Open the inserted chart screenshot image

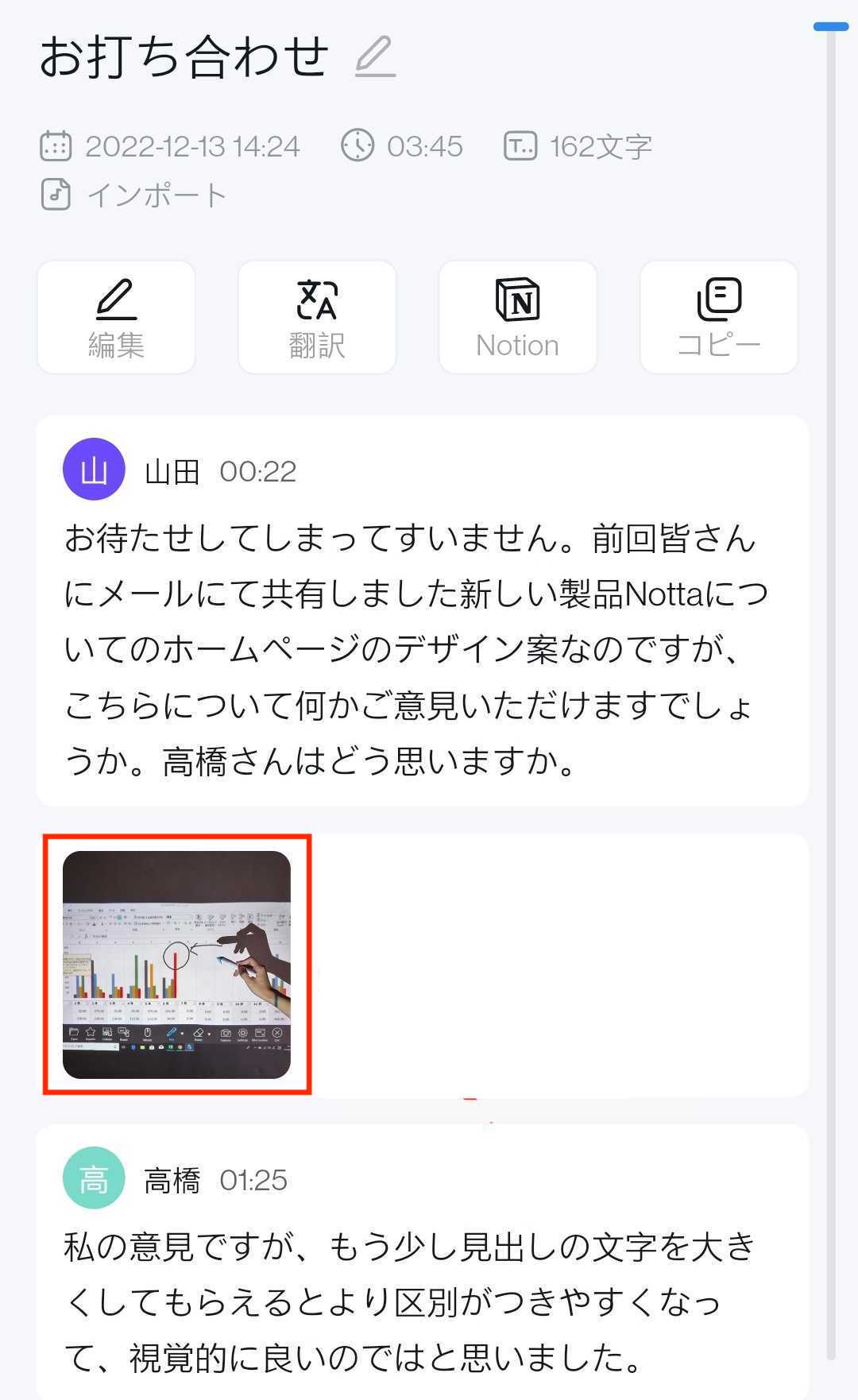[176, 965]
